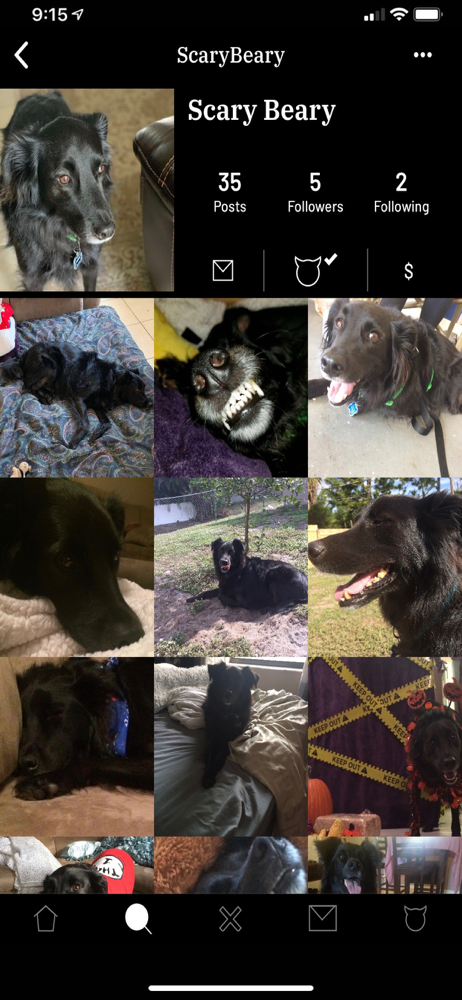Open photo of dog sitting on bed
Screen dimensions: 462x1000
pyautogui.click(x=230, y=747)
